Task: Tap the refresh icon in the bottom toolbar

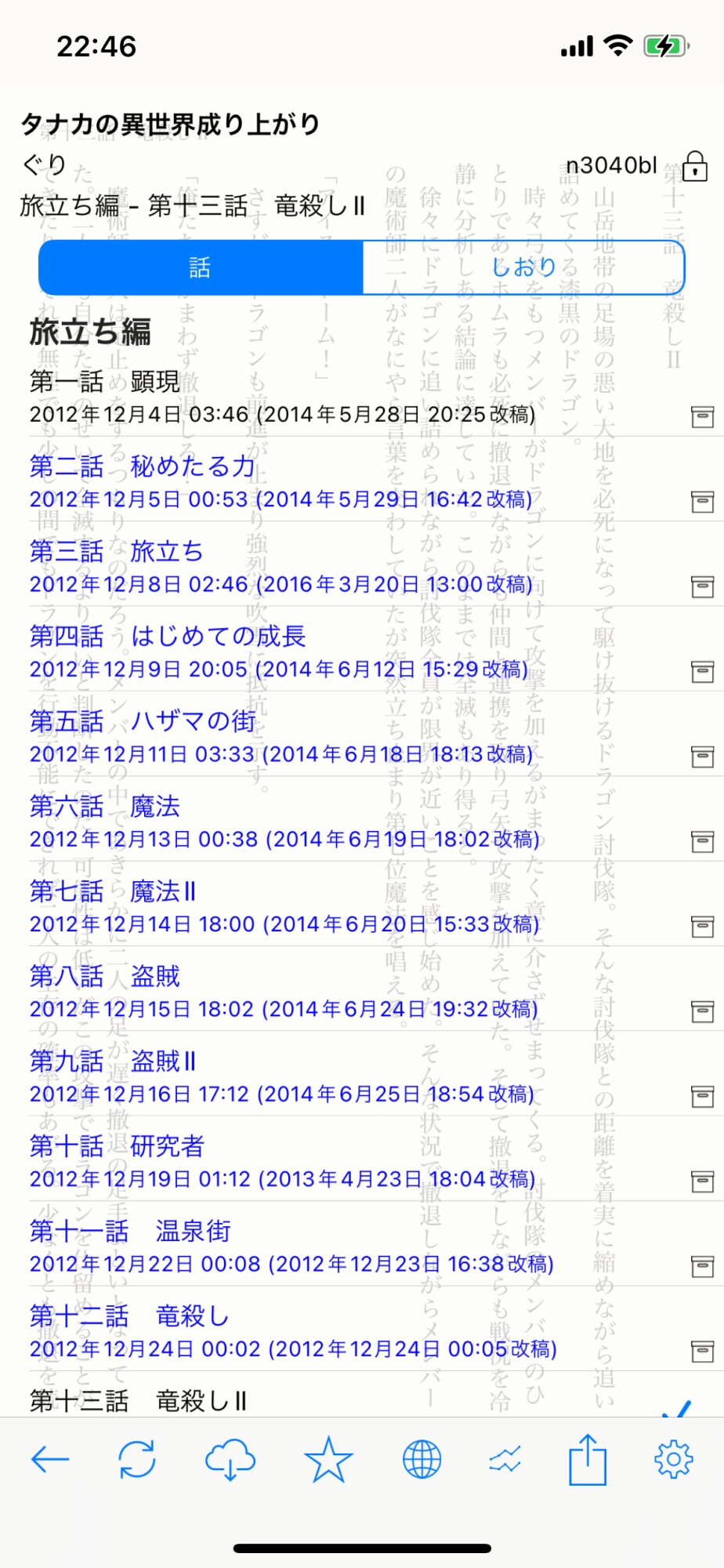Action: (137, 1460)
